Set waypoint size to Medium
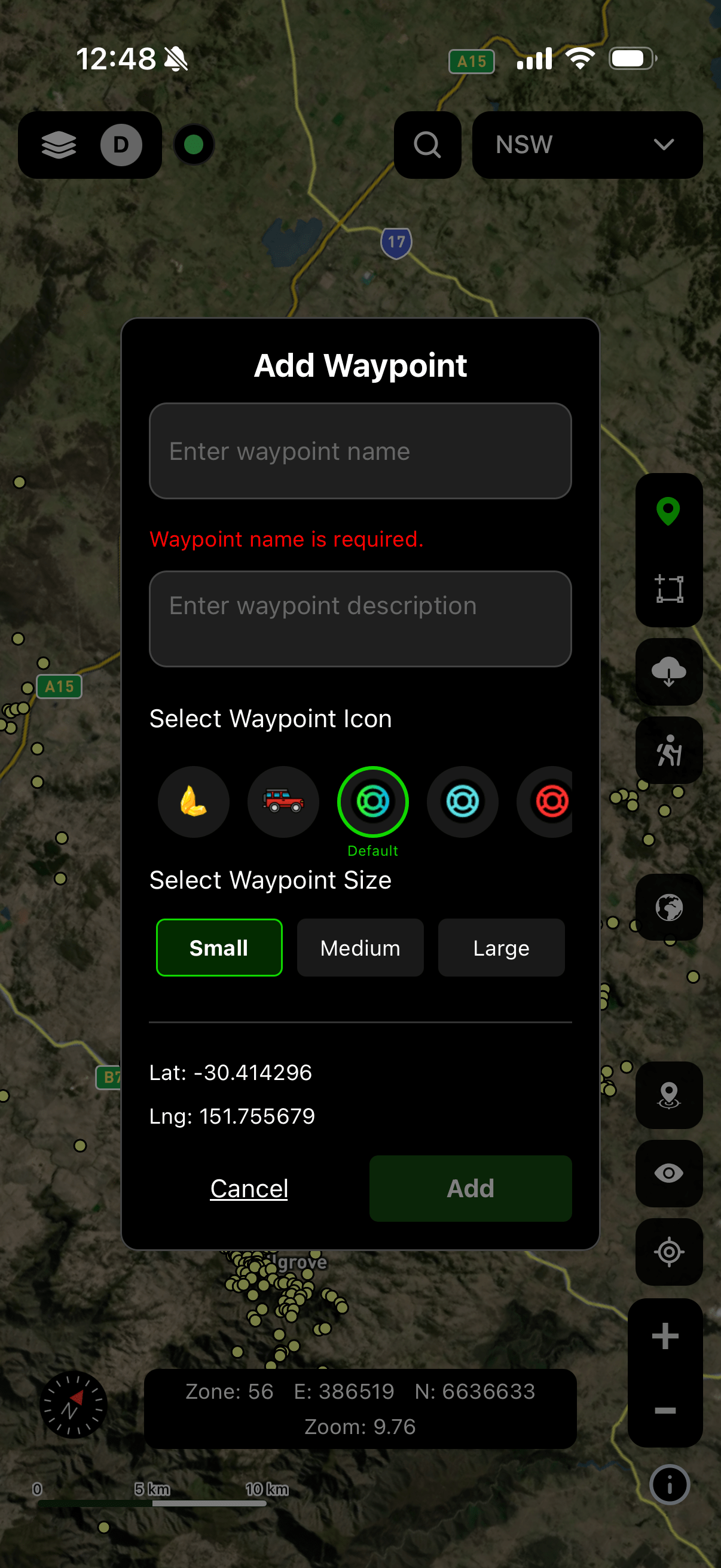Image resolution: width=721 pixels, height=1568 pixels. 360,948
